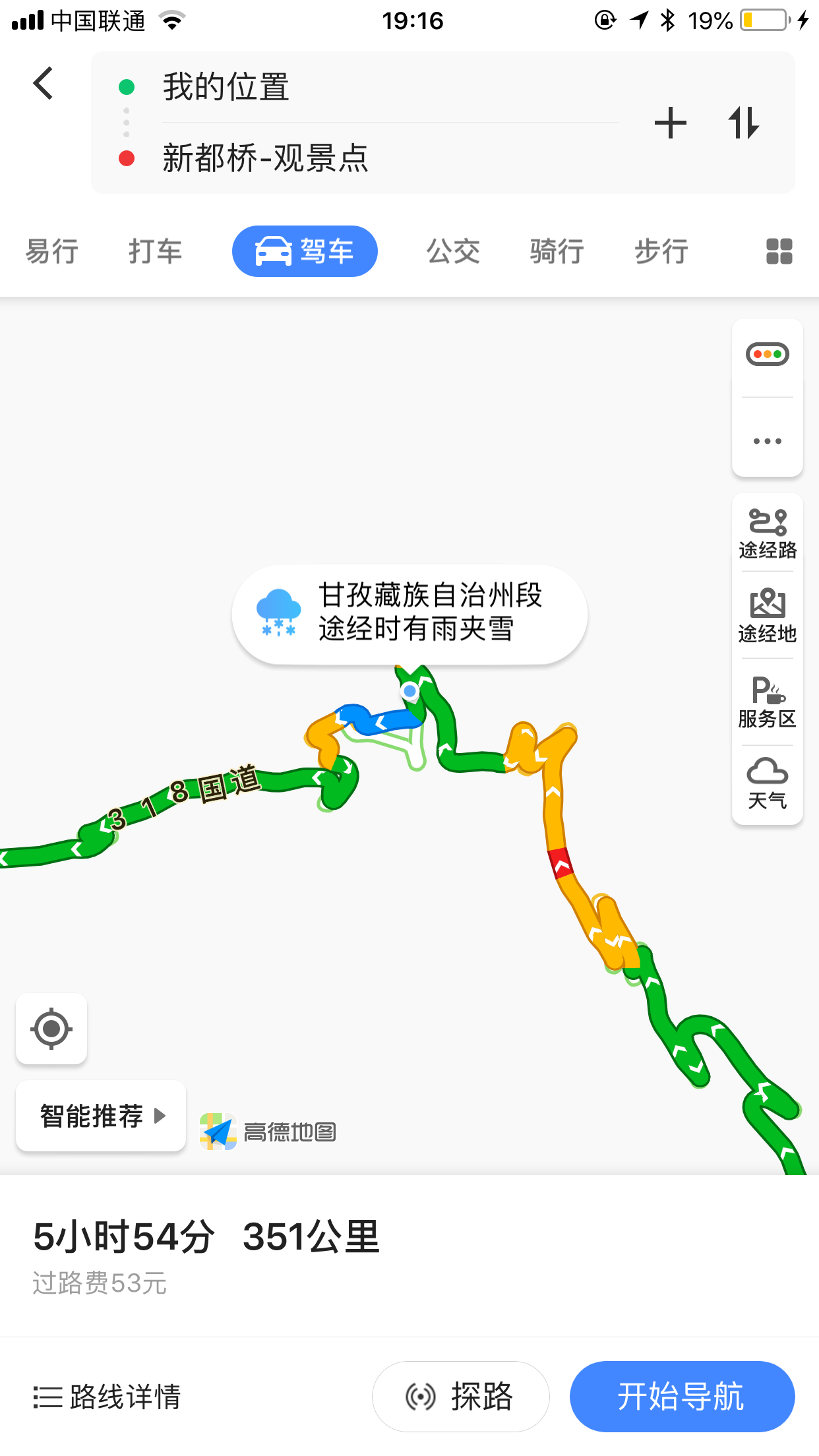819x1456 pixels.
Task: Select the 步行 walking tab
Action: [661, 251]
